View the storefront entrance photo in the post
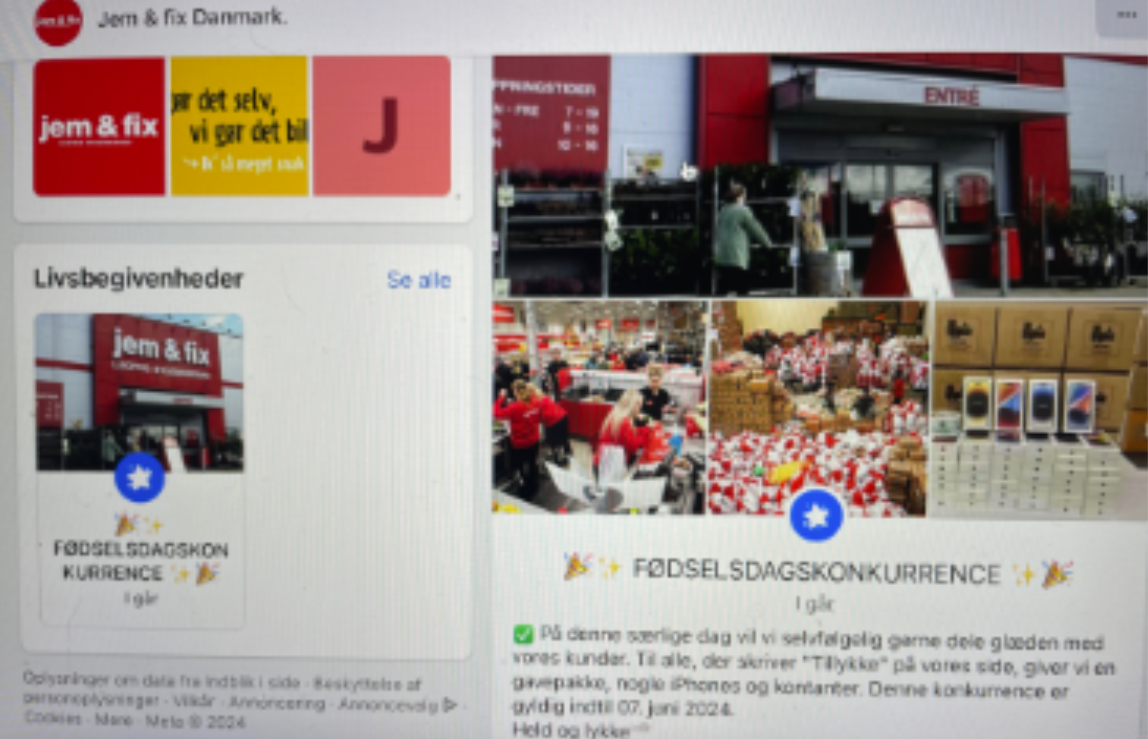Image resolution: width=1148 pixels, height=739 pixels. (x=820, y=175)
